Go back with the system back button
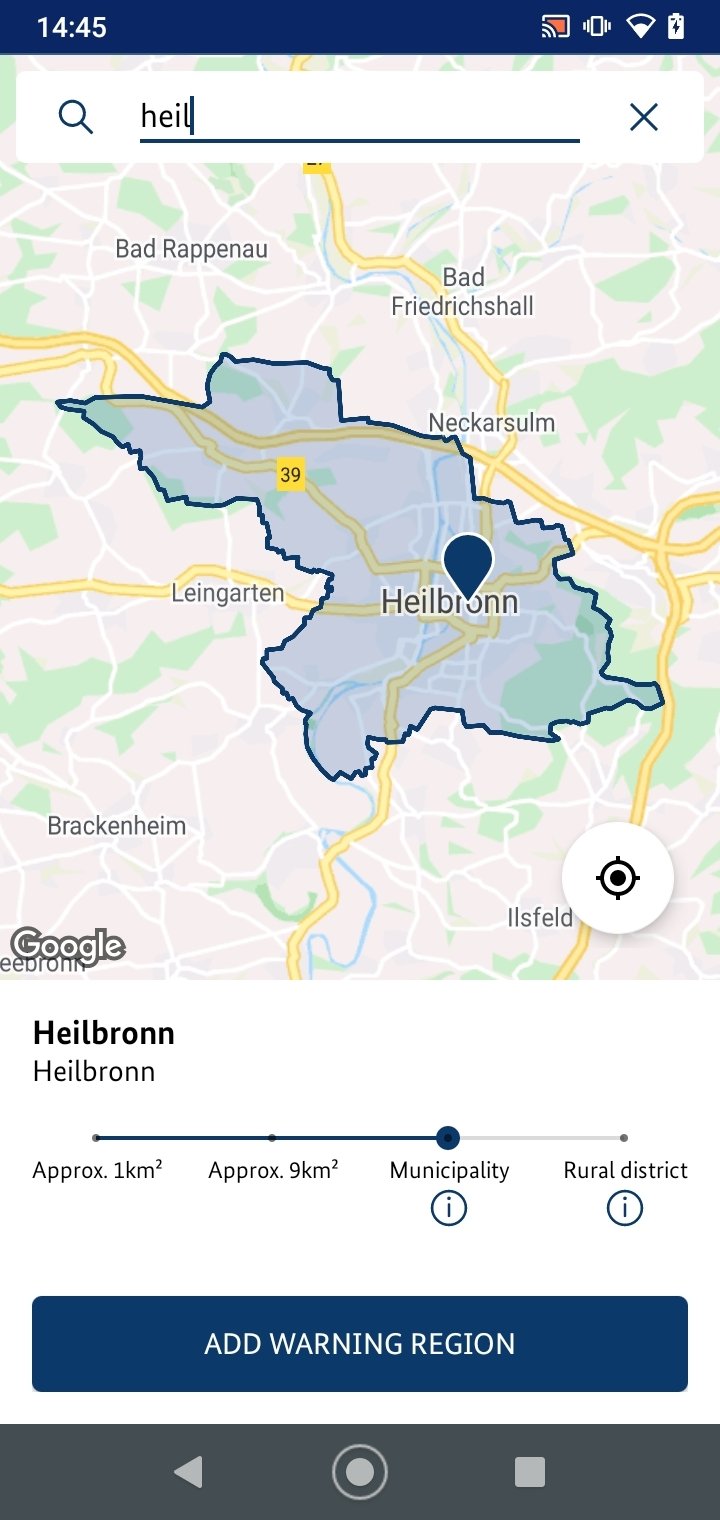Image resolution: width=720 pixels, height=1520 pixels. click(x=188, y=1472)
